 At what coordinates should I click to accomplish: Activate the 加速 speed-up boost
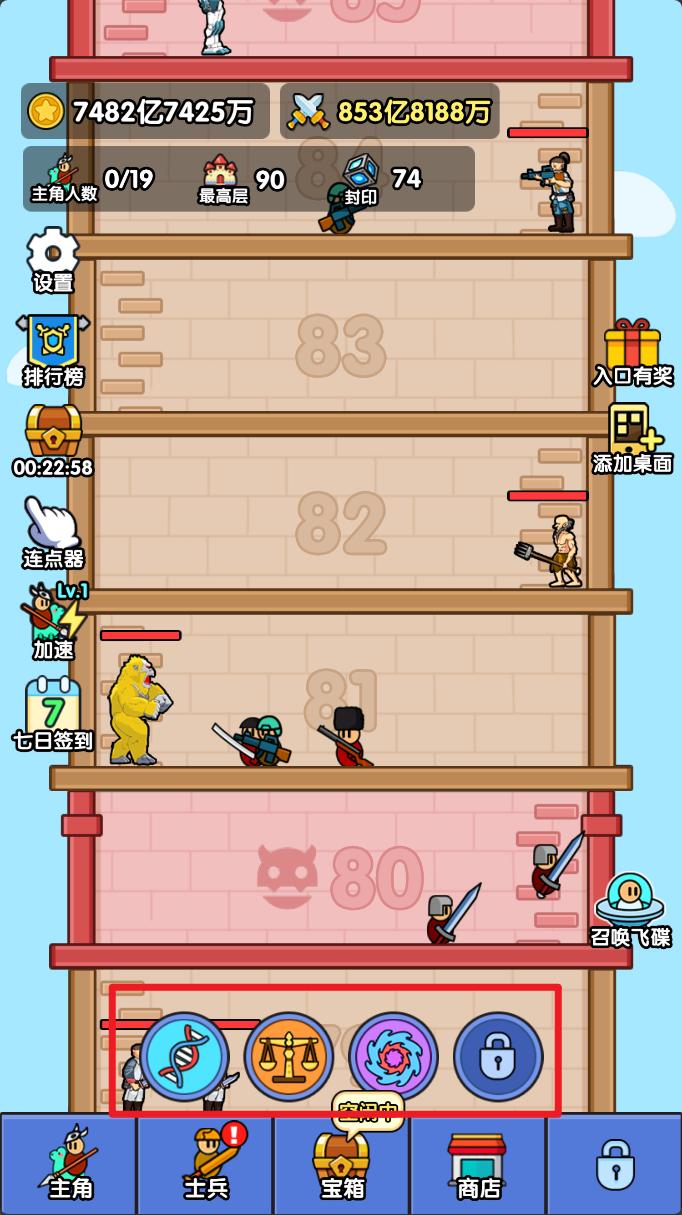tap(52, 622)
